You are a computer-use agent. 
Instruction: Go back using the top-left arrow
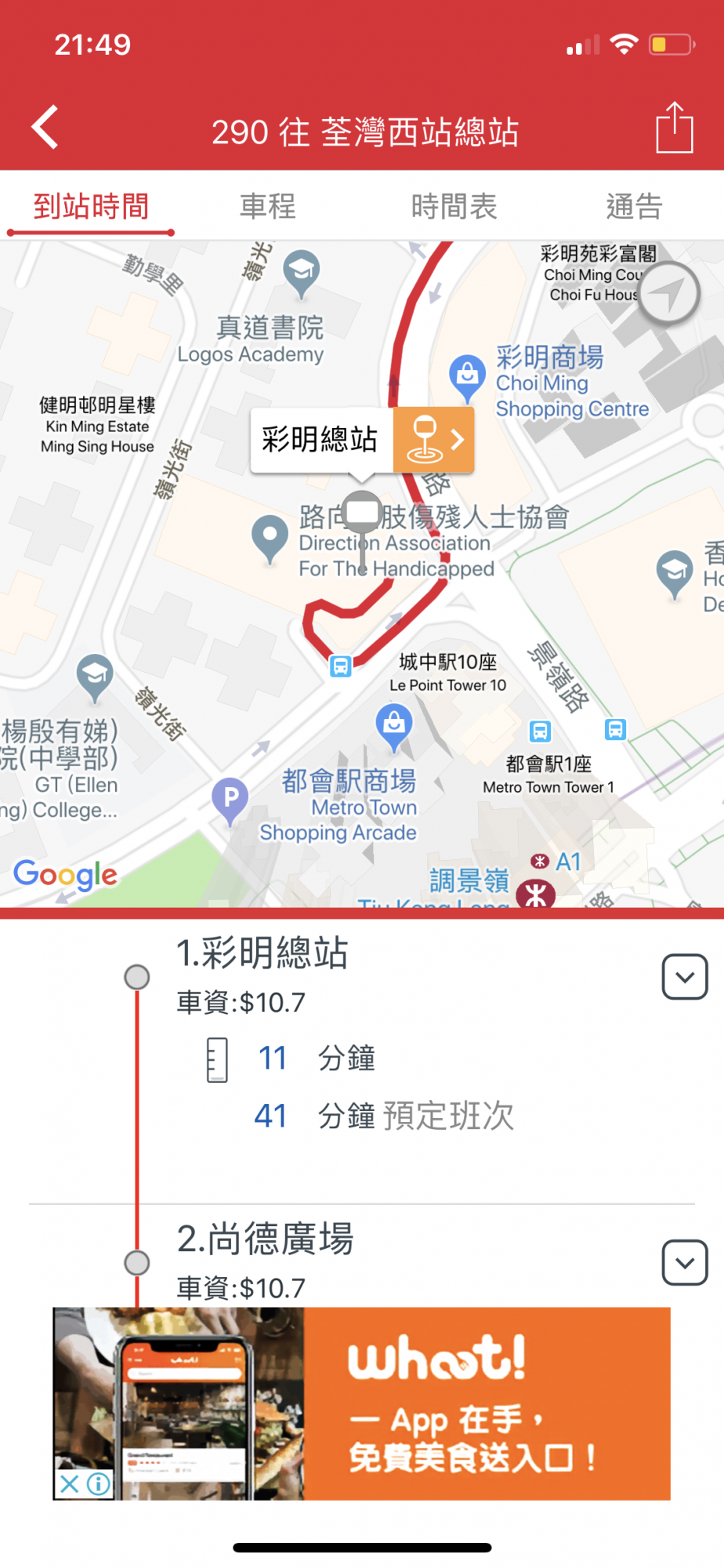(x=45, y=127)
